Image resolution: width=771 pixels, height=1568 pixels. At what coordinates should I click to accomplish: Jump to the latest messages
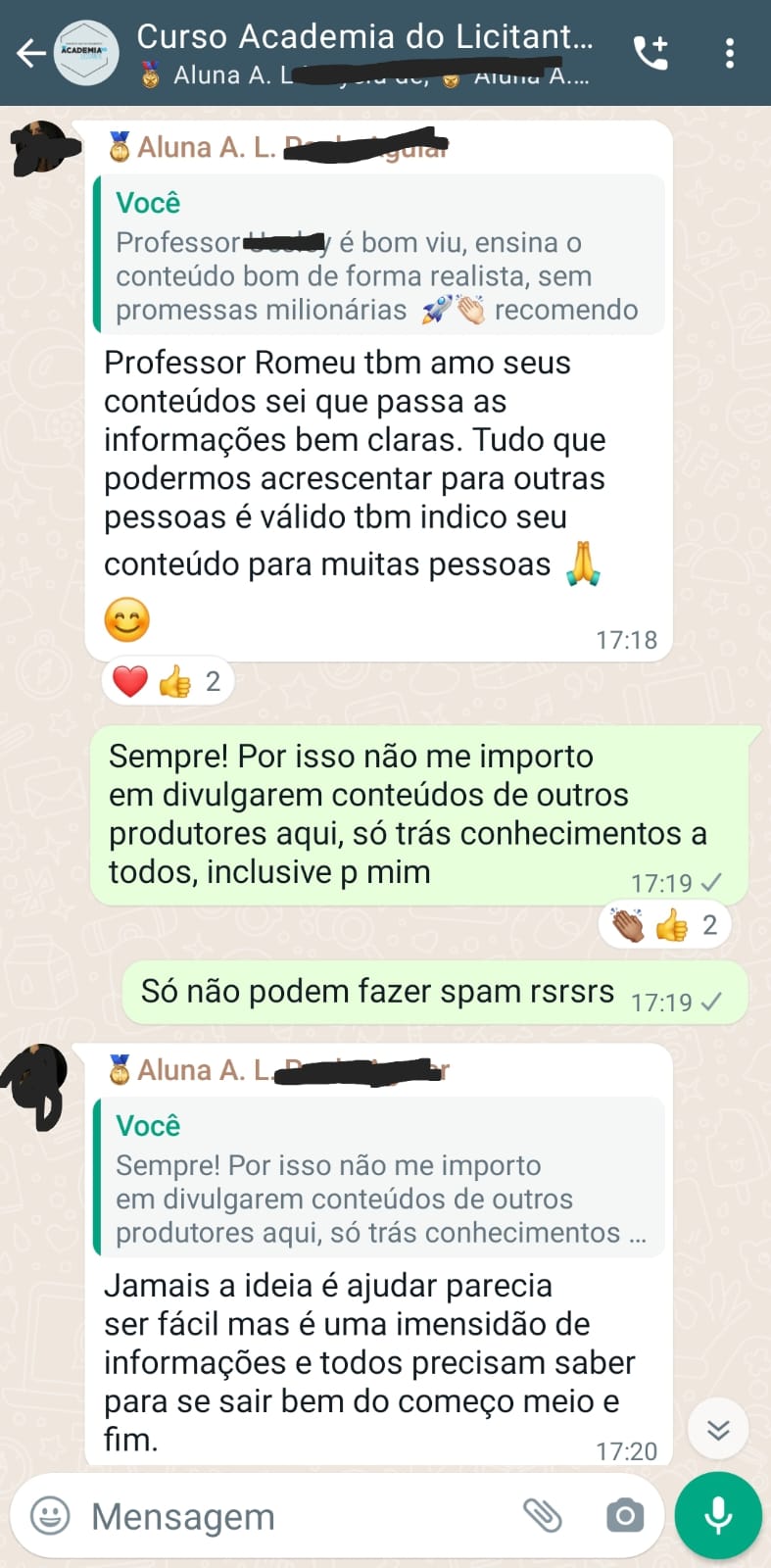pos(718,1431)
